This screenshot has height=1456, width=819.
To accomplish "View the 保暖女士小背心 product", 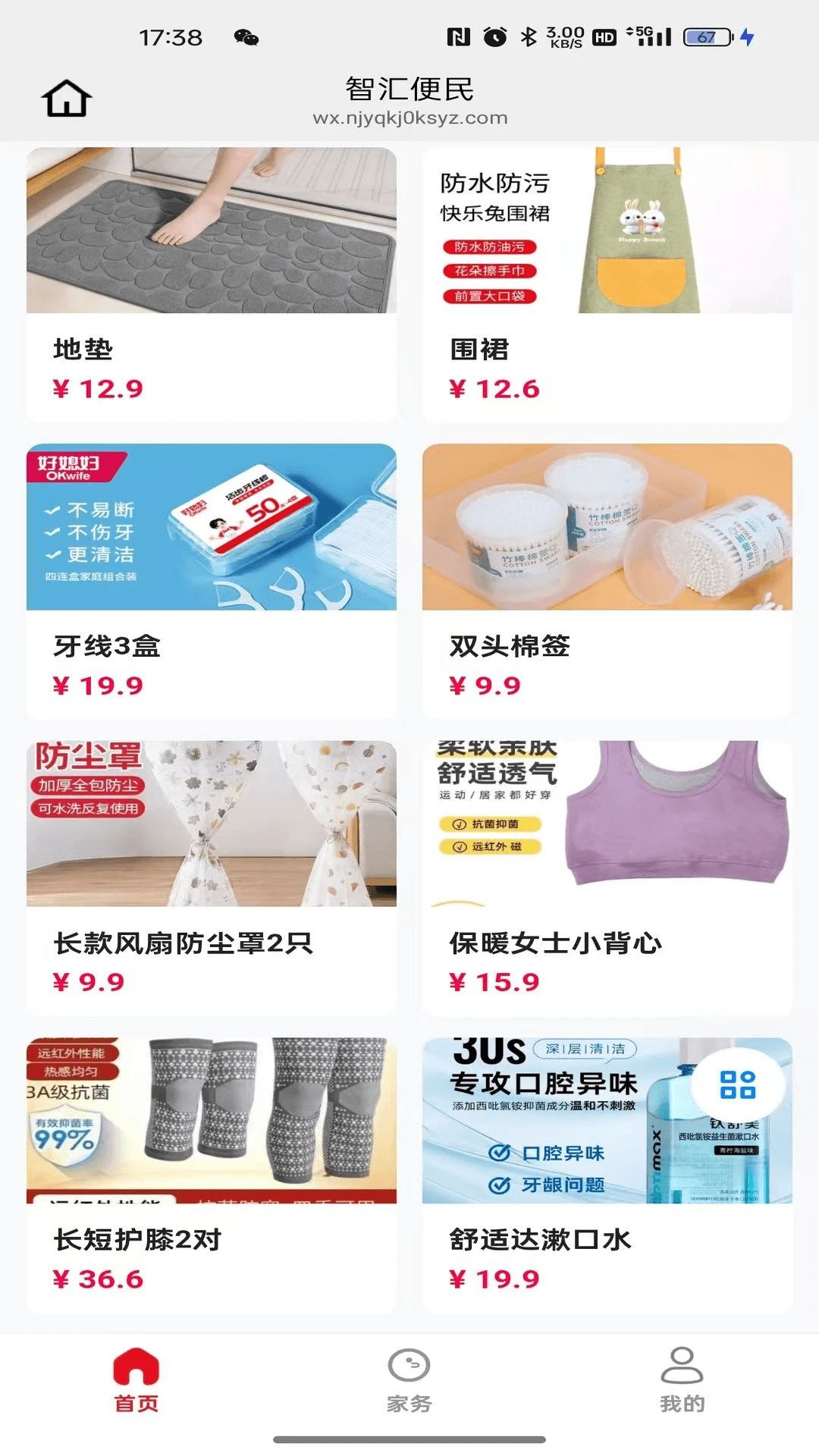I will pos(607,878).
